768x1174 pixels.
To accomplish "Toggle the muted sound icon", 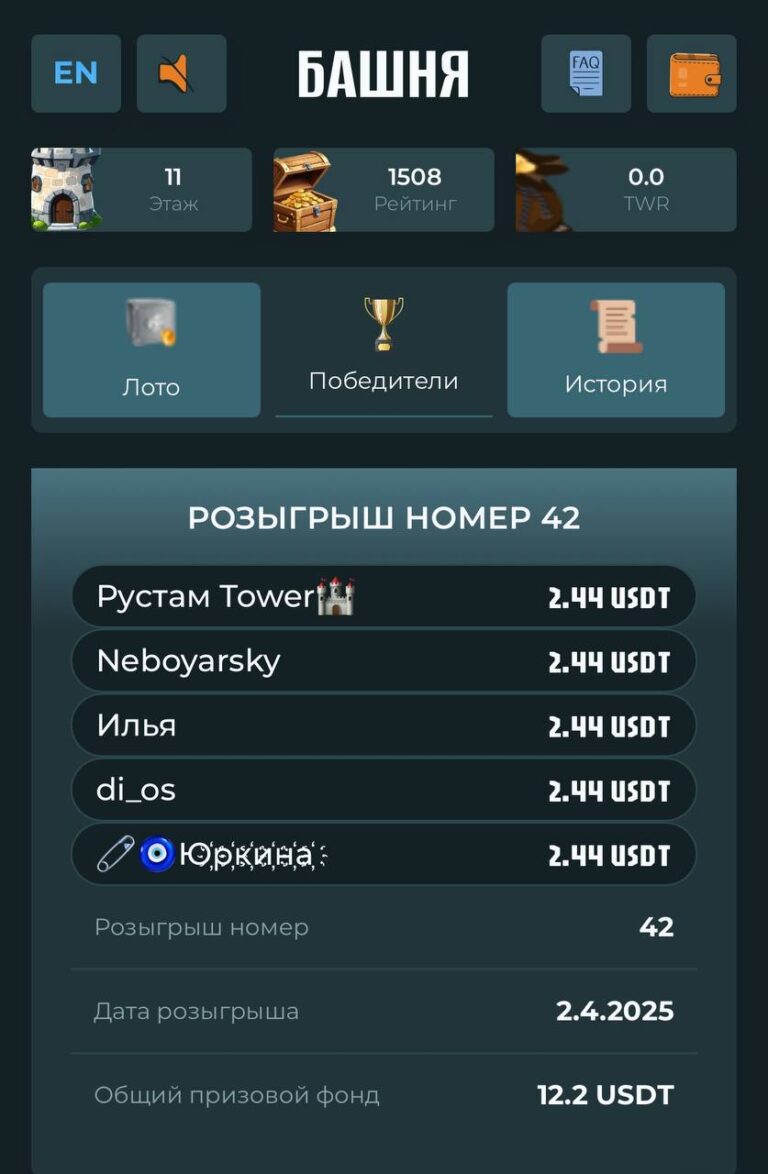I will 181,74.
